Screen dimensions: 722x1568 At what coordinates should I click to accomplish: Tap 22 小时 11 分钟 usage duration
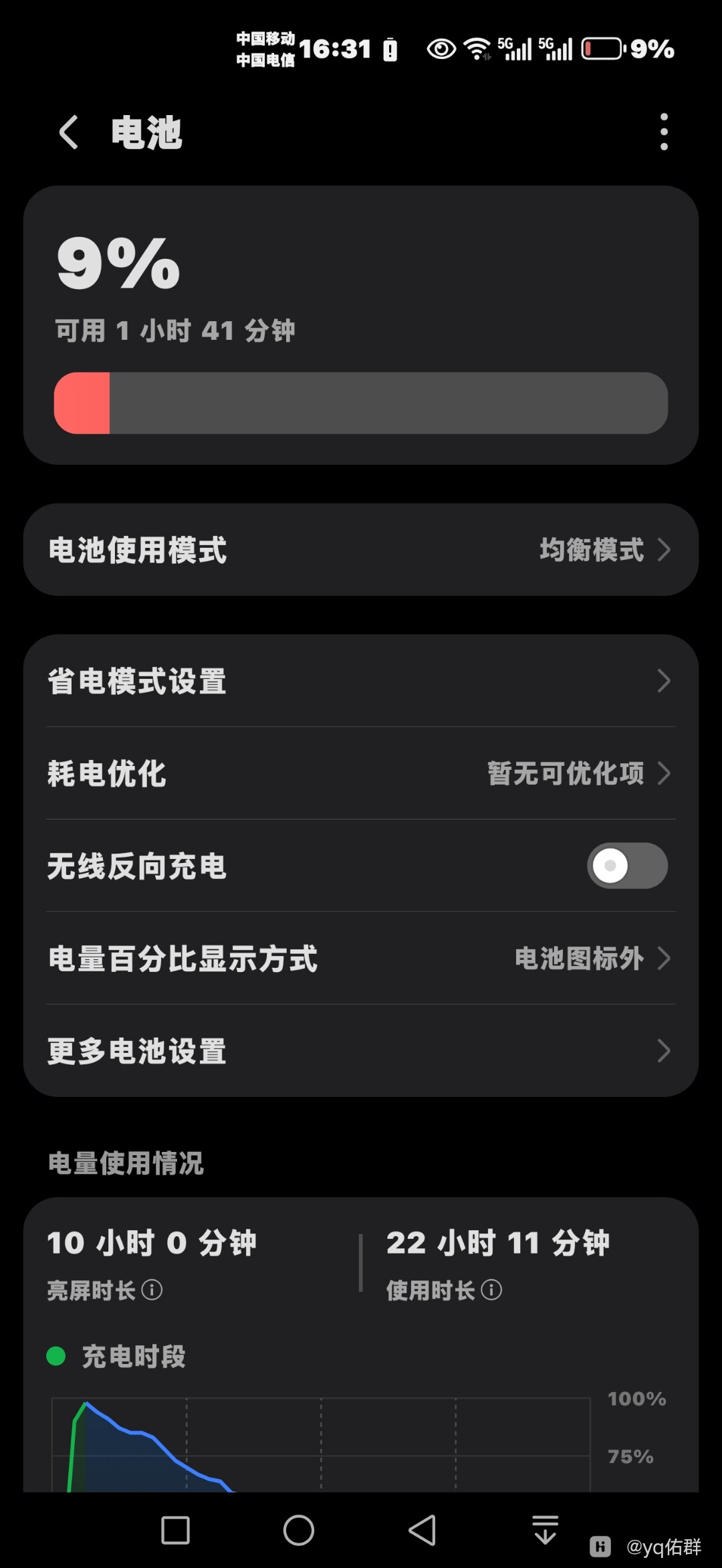(497, 1242)
